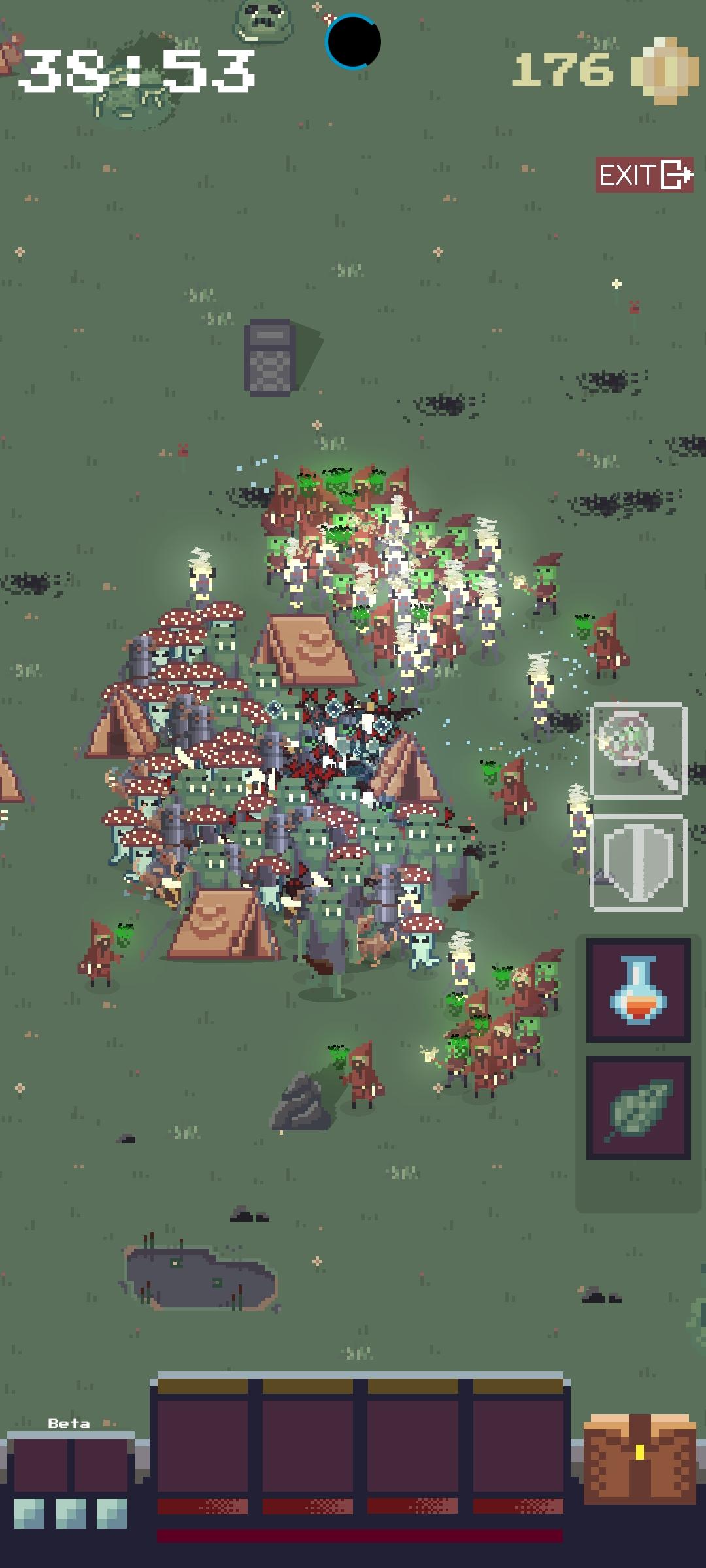The image size is (706, 1568).
Task: Tap the EXIT button
Action: point(645,175)
